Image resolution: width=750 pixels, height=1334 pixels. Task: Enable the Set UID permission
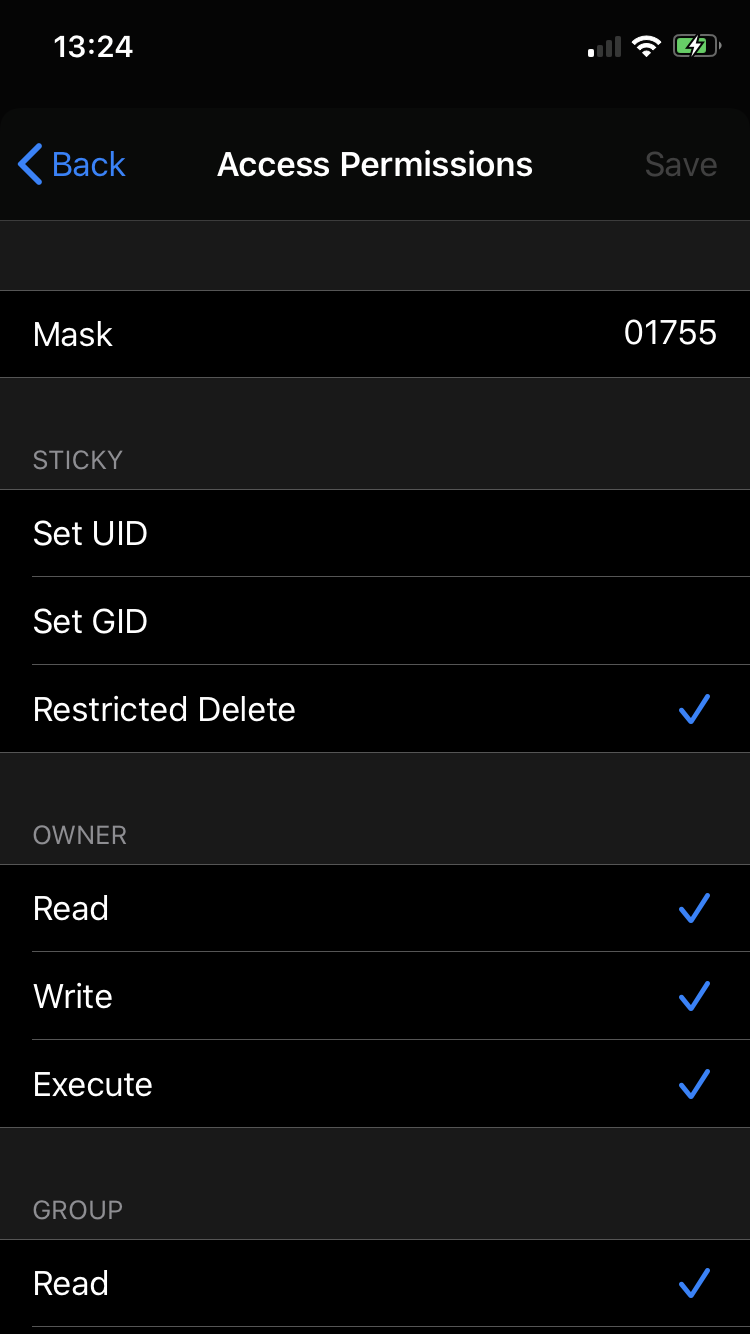[x=375, y=533]
